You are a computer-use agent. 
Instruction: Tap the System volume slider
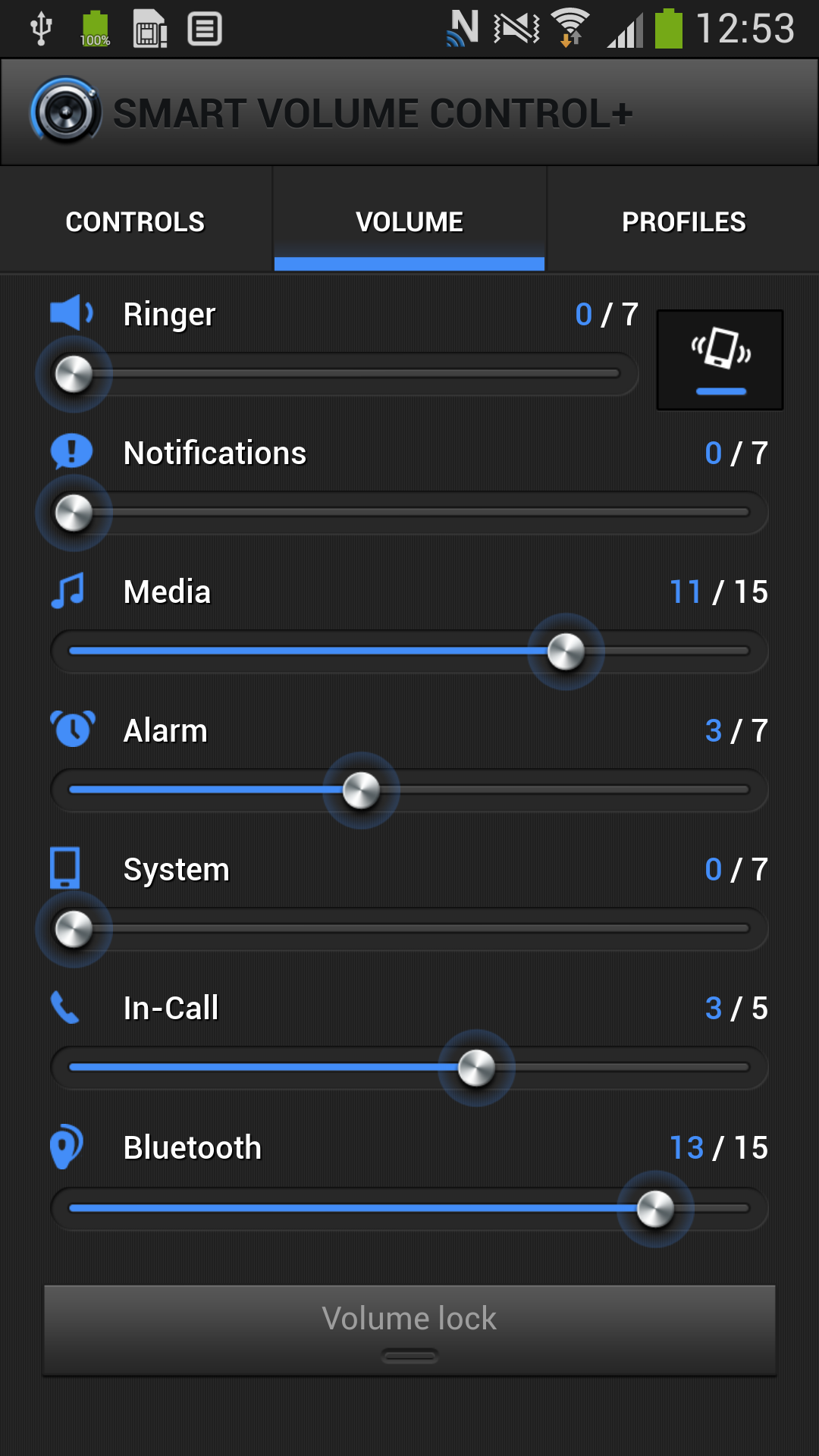pos(409,929)
